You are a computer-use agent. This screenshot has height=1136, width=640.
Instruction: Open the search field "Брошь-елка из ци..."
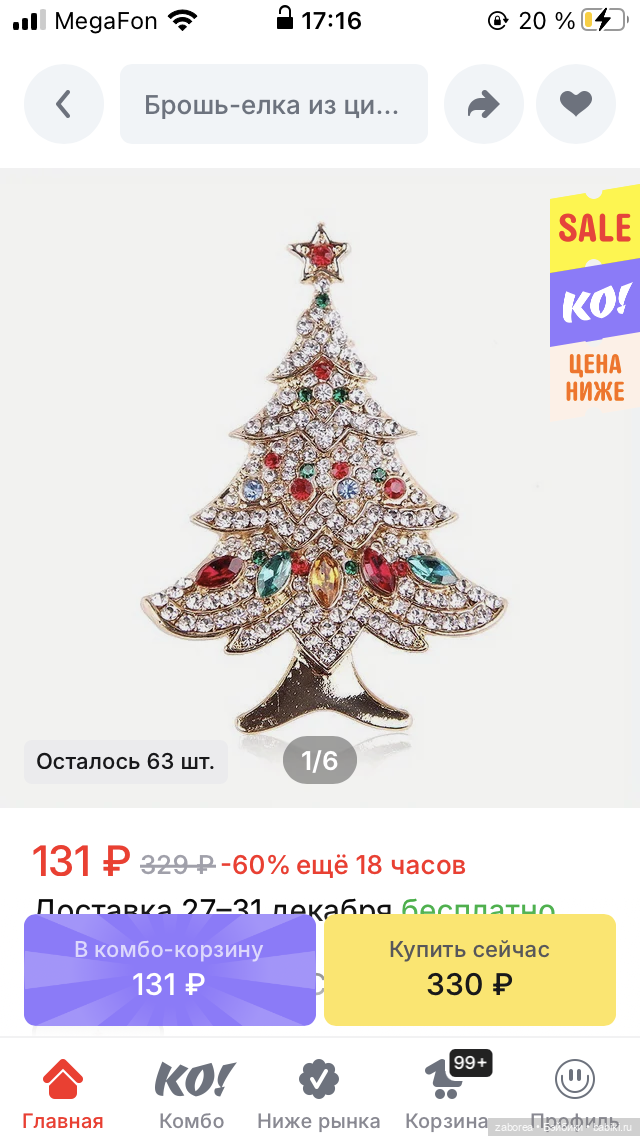pos(273,104)
